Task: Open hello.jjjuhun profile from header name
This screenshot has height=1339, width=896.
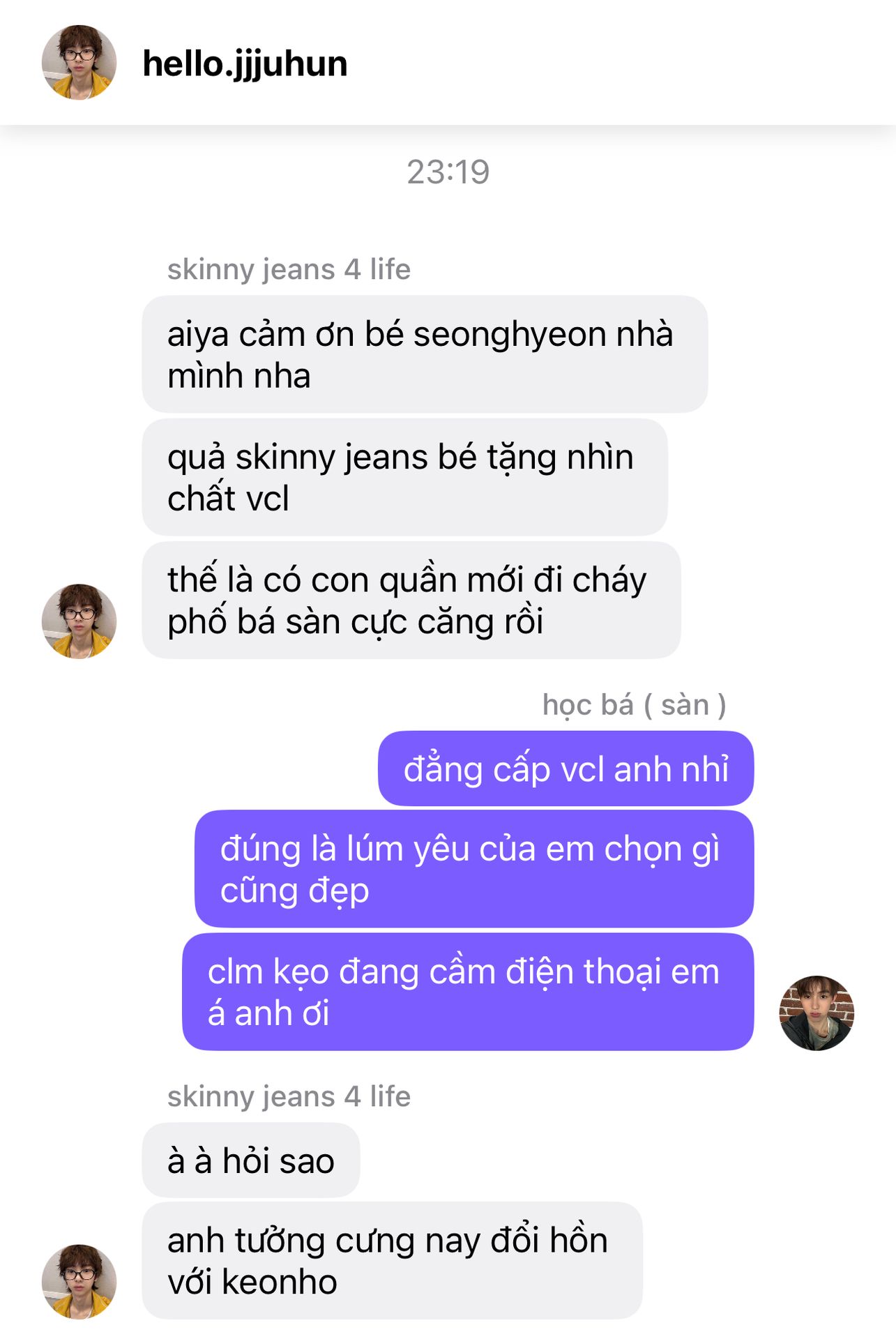Action: (x=245, y=64)
